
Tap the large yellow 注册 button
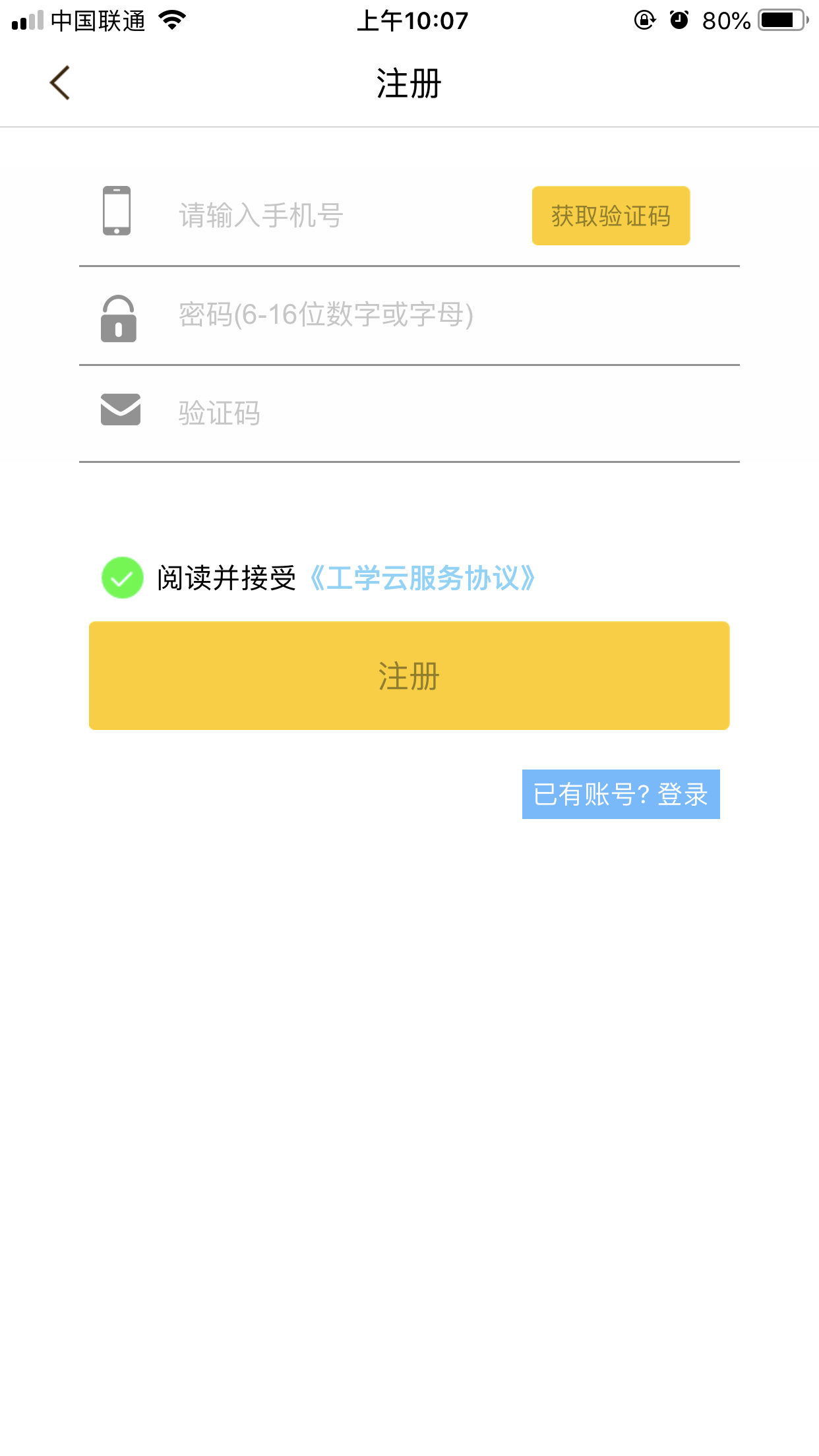[409, 675]
